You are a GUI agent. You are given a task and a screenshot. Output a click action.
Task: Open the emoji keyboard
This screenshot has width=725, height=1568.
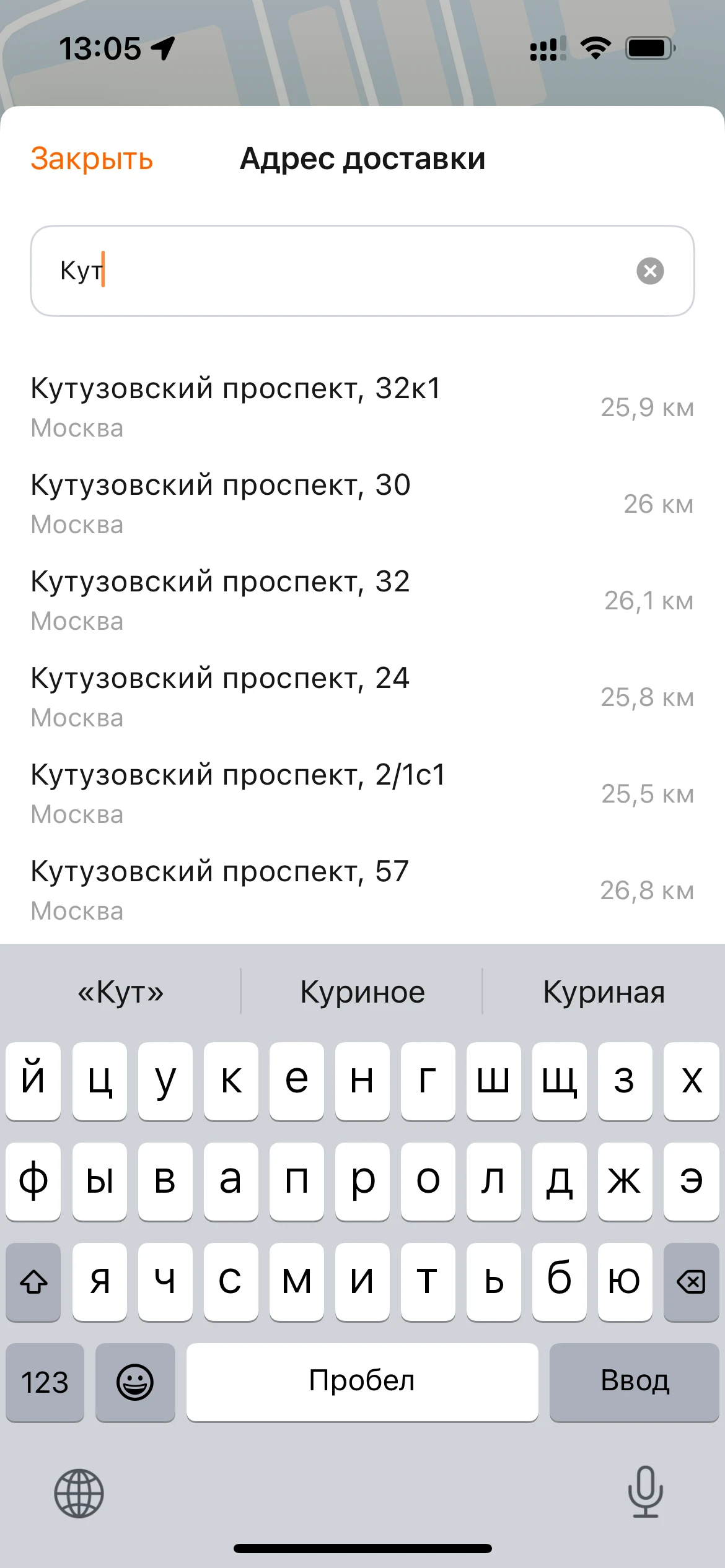tap(135, 1382)
